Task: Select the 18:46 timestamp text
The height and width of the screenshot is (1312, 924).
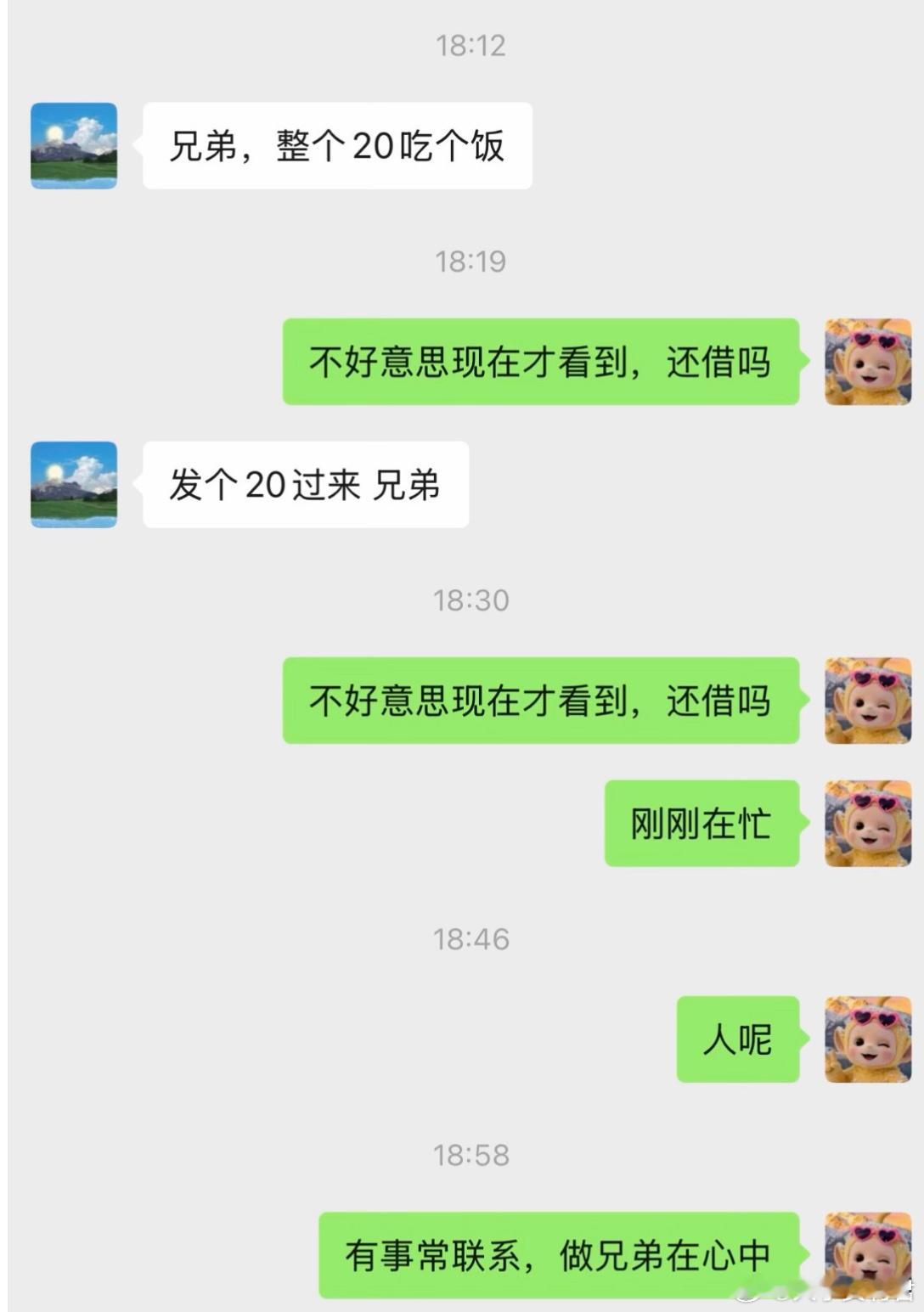Action: pos(471,939)
